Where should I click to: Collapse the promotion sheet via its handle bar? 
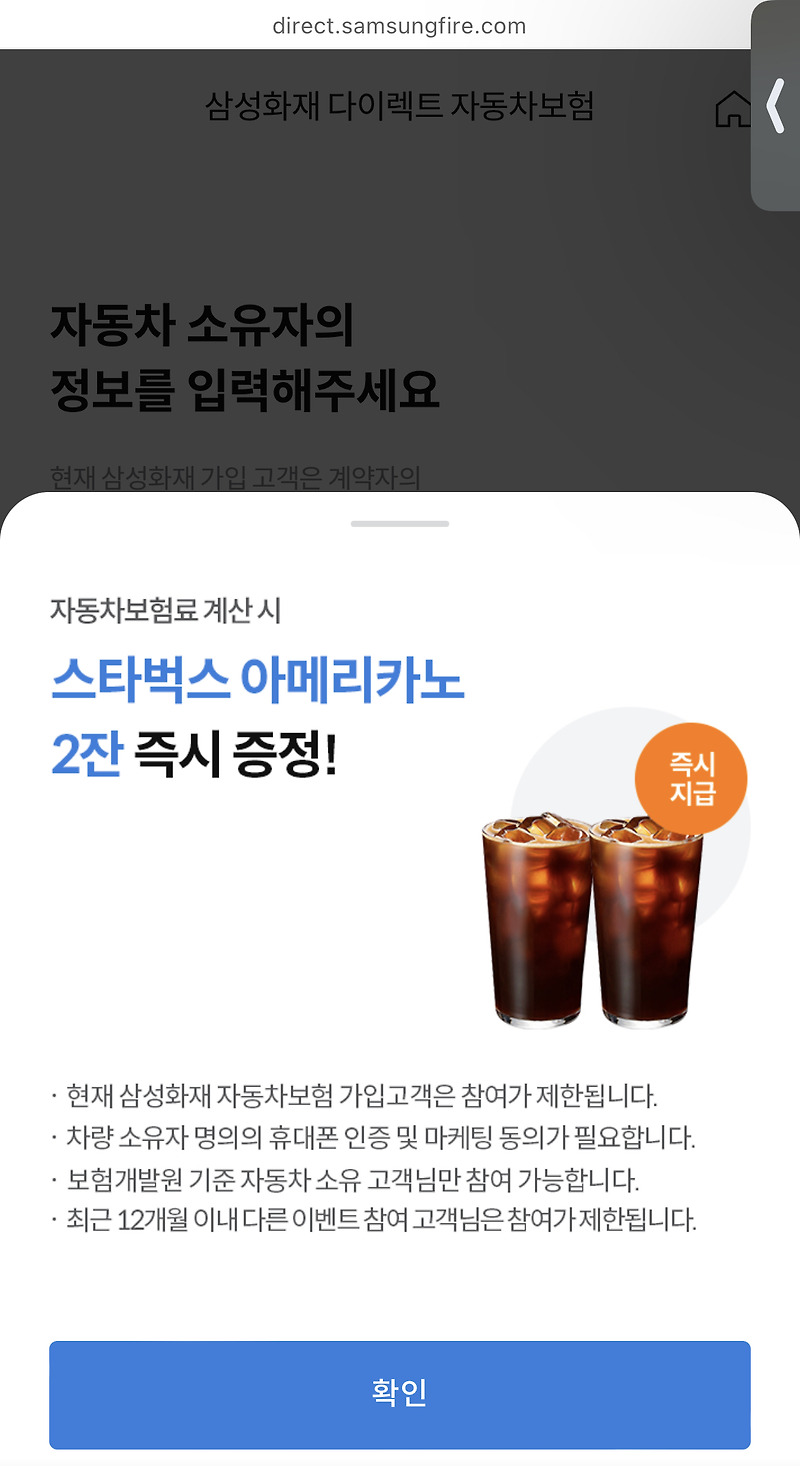(x=400, y=524)
